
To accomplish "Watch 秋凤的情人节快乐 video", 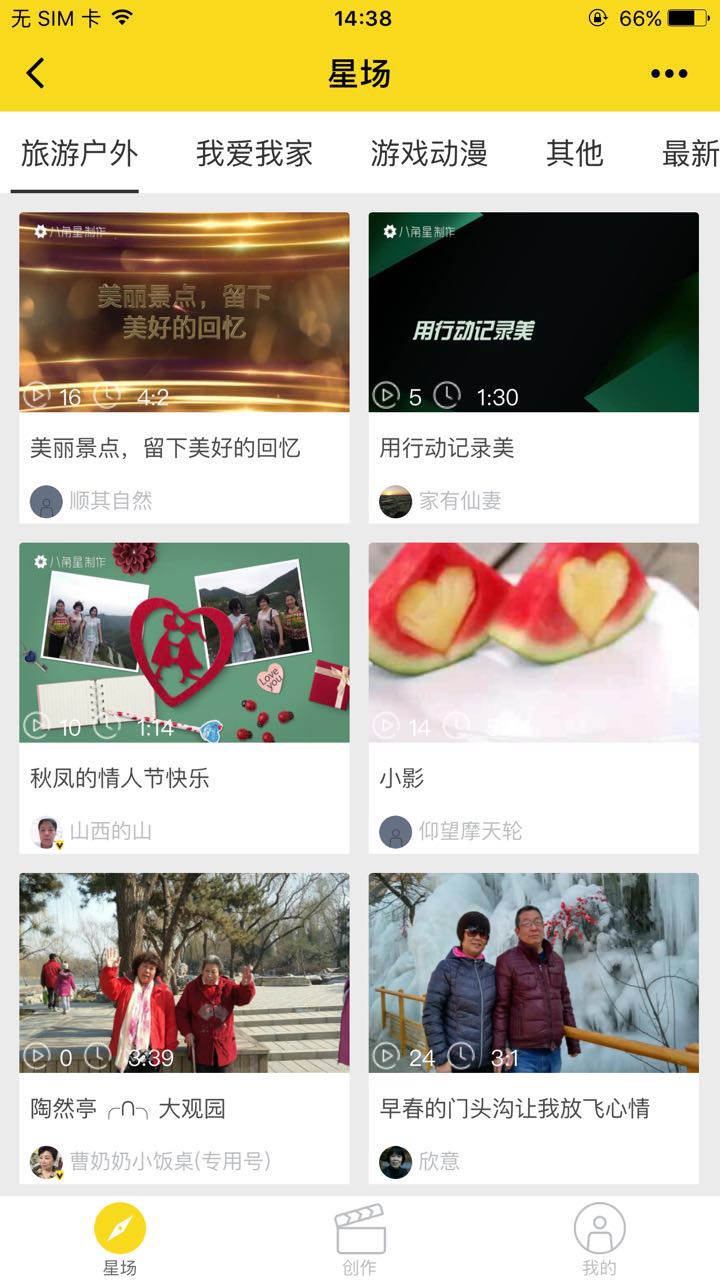I will (184, 642).
